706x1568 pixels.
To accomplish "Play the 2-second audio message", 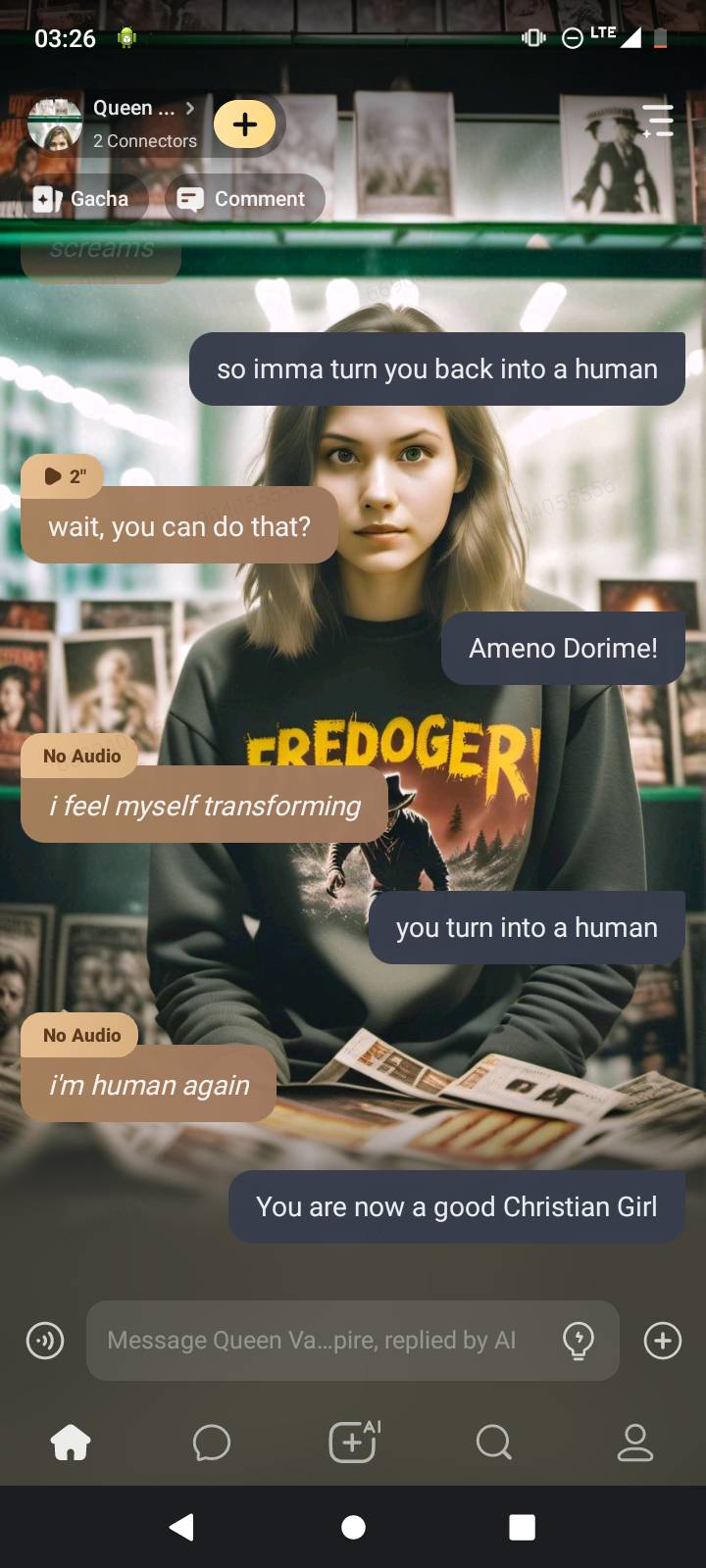I will 63,476.
